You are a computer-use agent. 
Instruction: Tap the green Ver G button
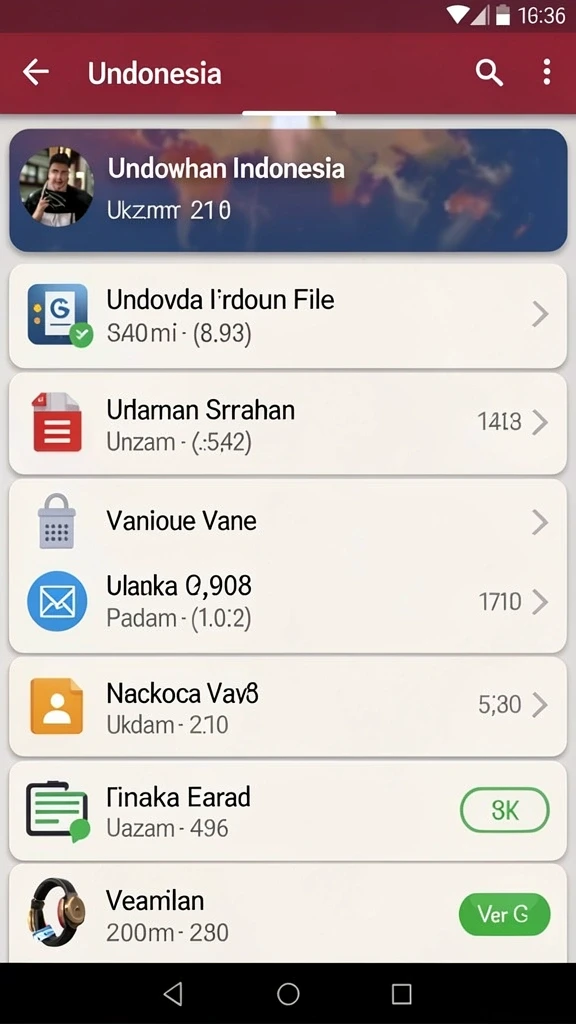click(x=504, y=914)
